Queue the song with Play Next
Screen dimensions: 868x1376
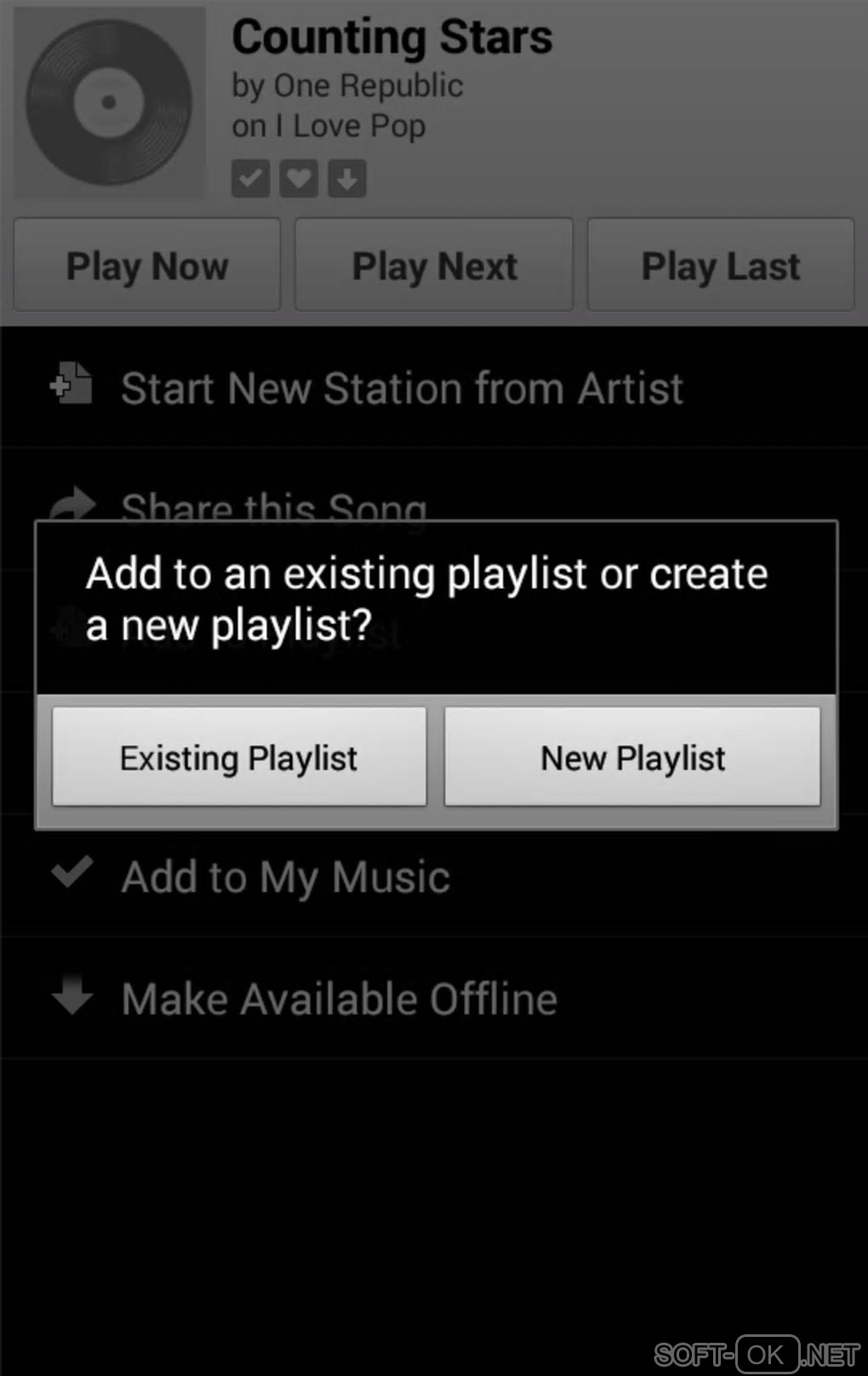coord(434,265)
